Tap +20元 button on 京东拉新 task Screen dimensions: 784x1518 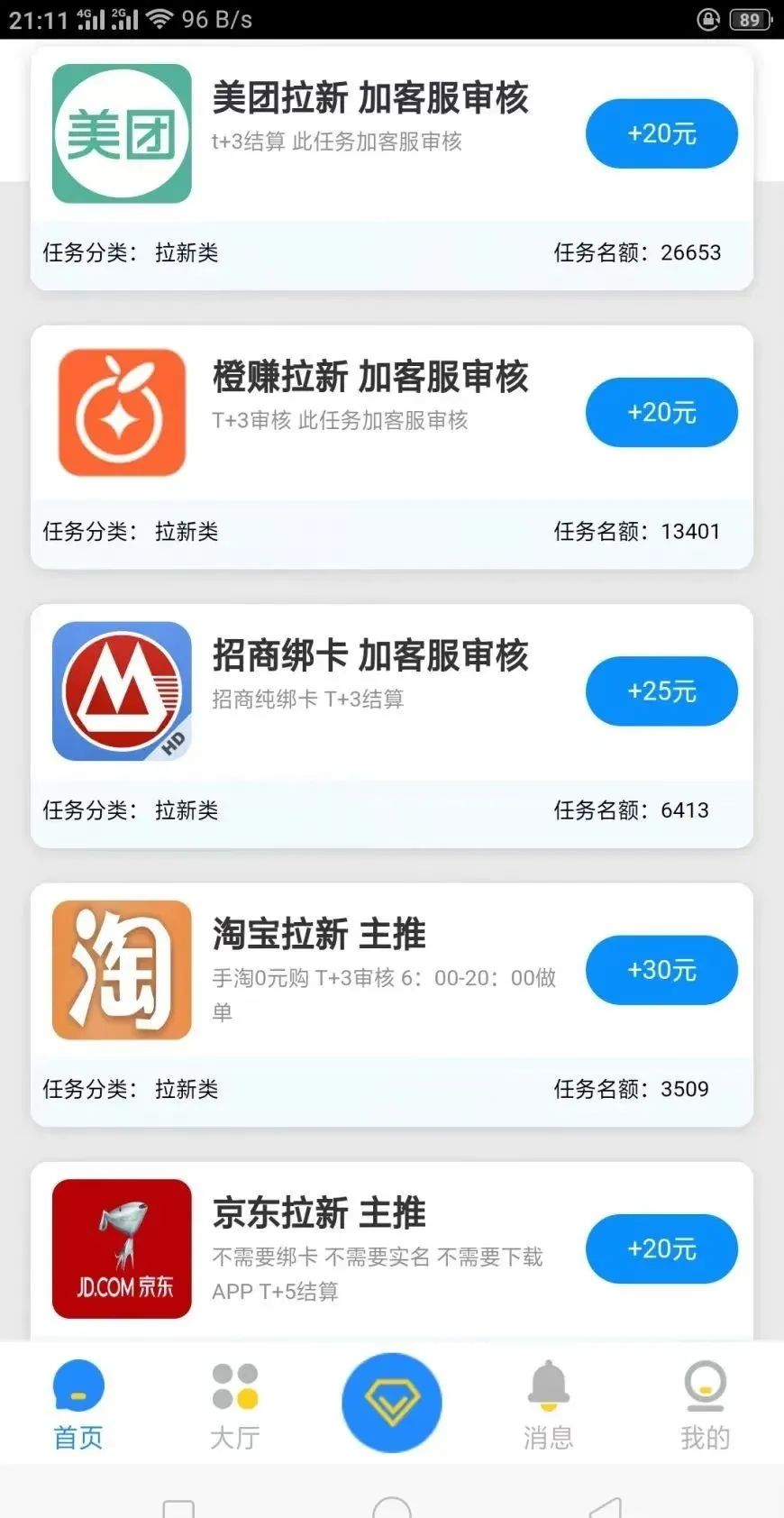coord(661,1248)
